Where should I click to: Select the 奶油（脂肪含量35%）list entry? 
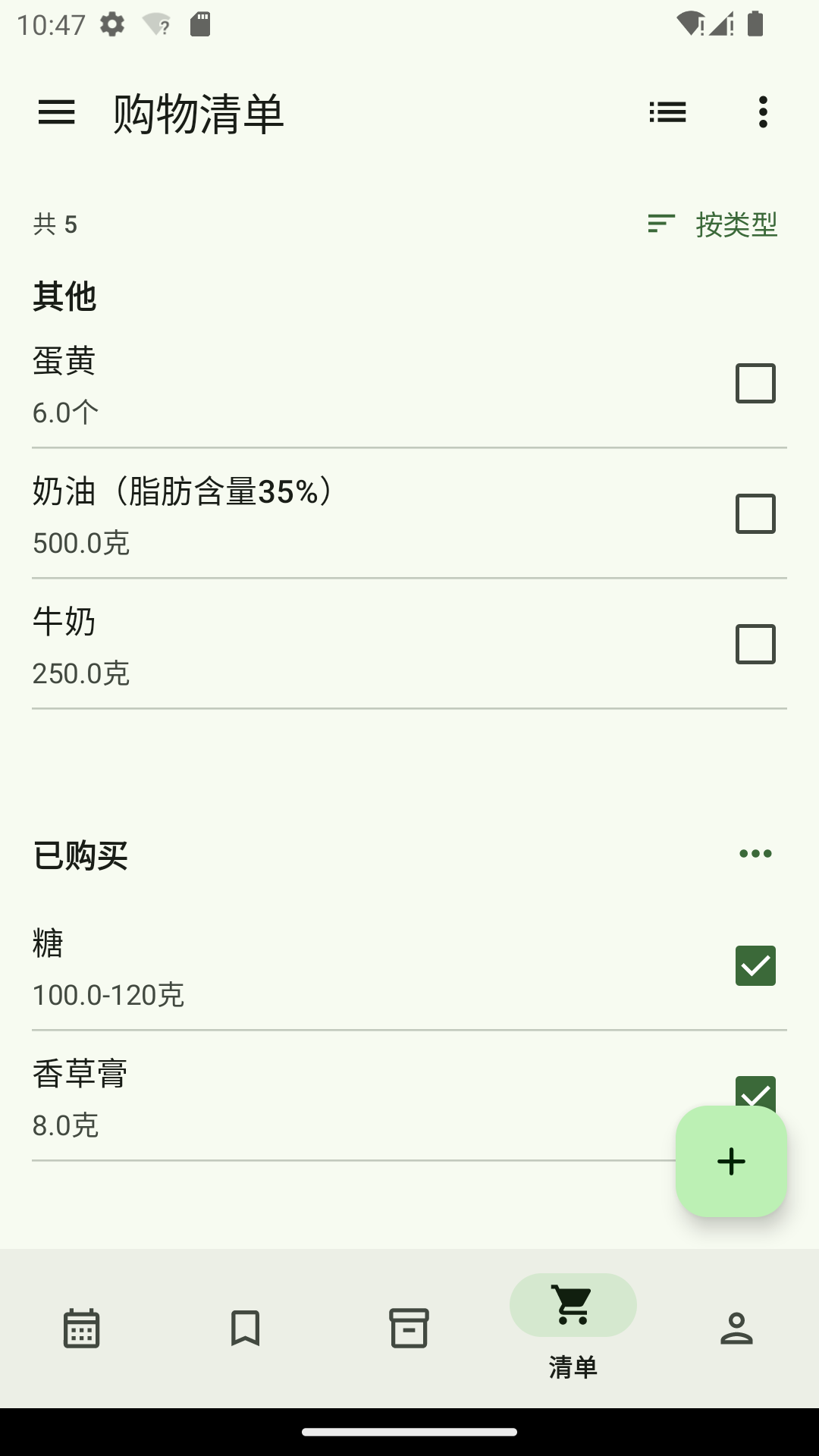click(x=182, y=491)
